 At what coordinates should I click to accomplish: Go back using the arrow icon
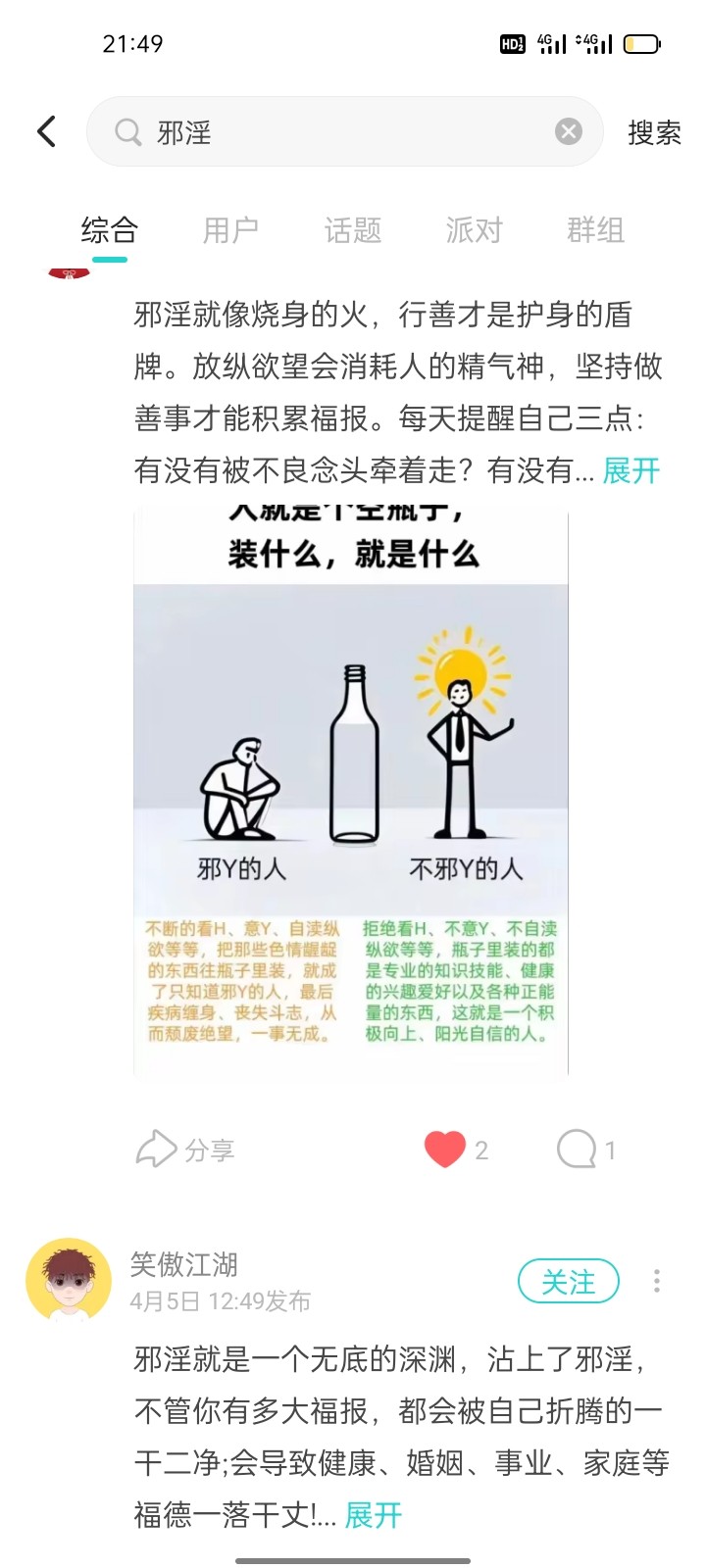click(x=46, y=131)
